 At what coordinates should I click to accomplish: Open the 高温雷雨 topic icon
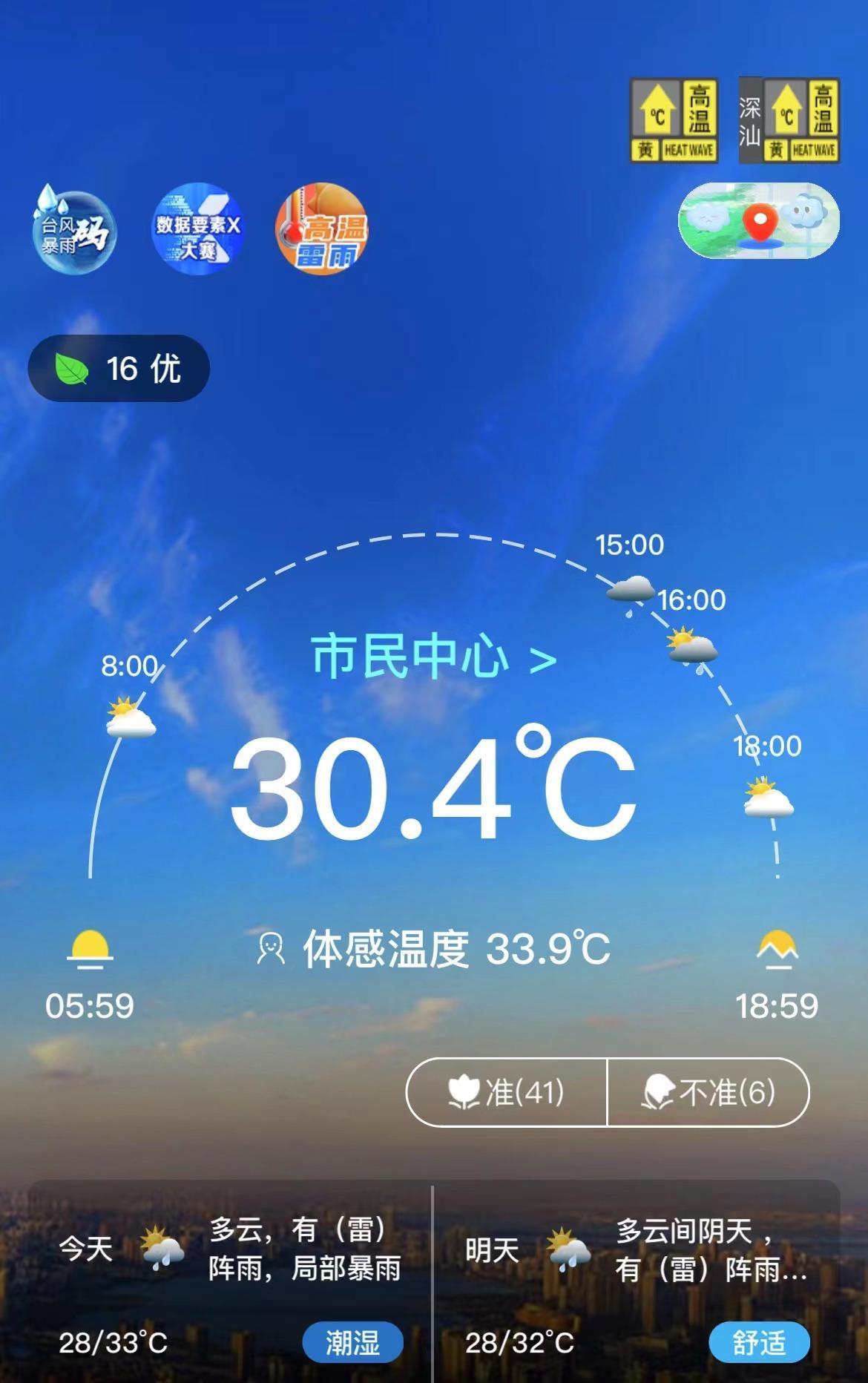322,230
